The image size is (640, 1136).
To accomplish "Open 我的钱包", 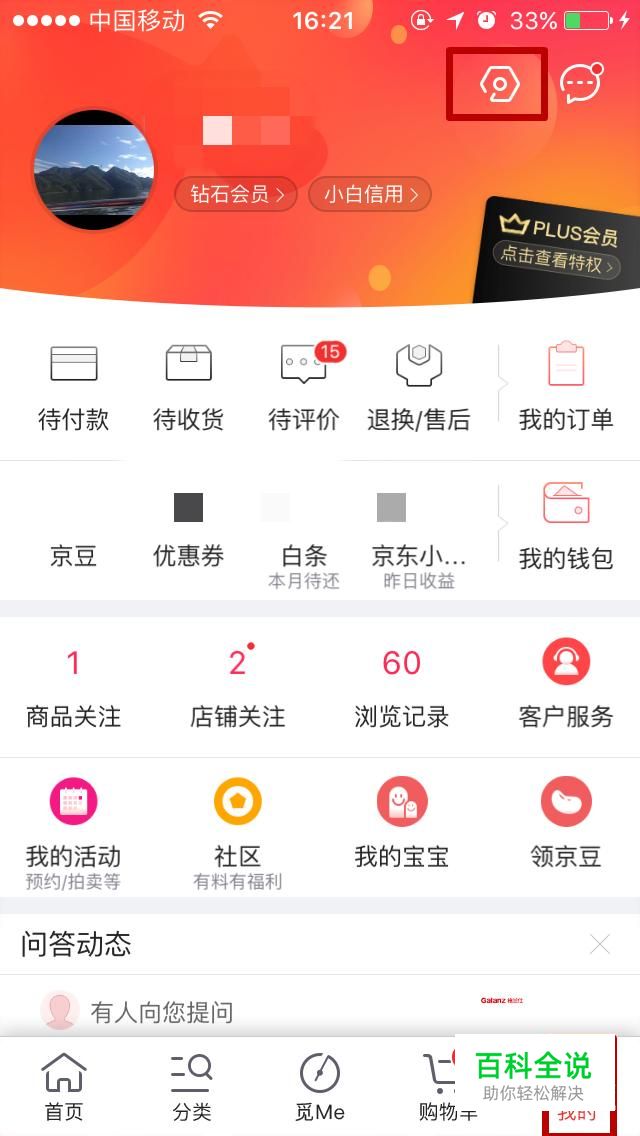I will click(566, 526).
